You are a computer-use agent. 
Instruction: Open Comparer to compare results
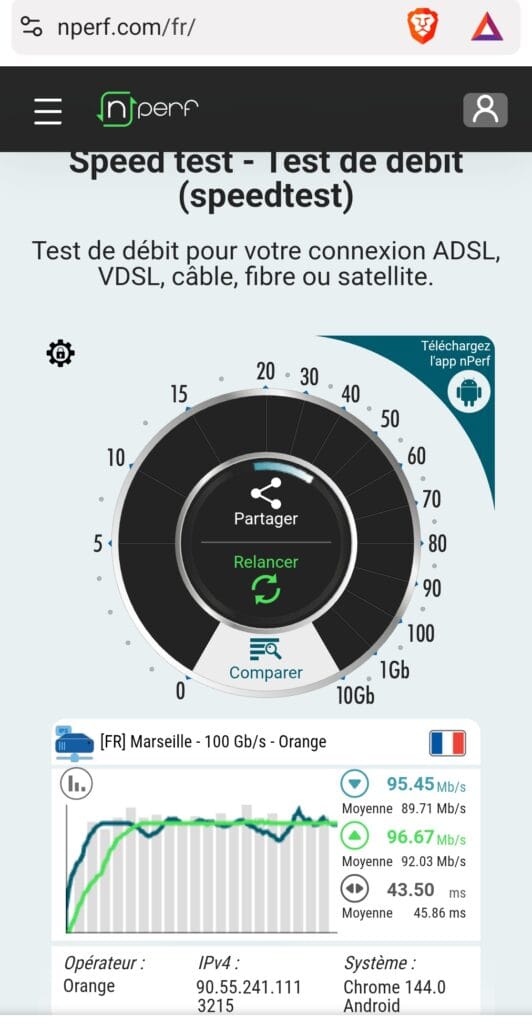[266, 658]
